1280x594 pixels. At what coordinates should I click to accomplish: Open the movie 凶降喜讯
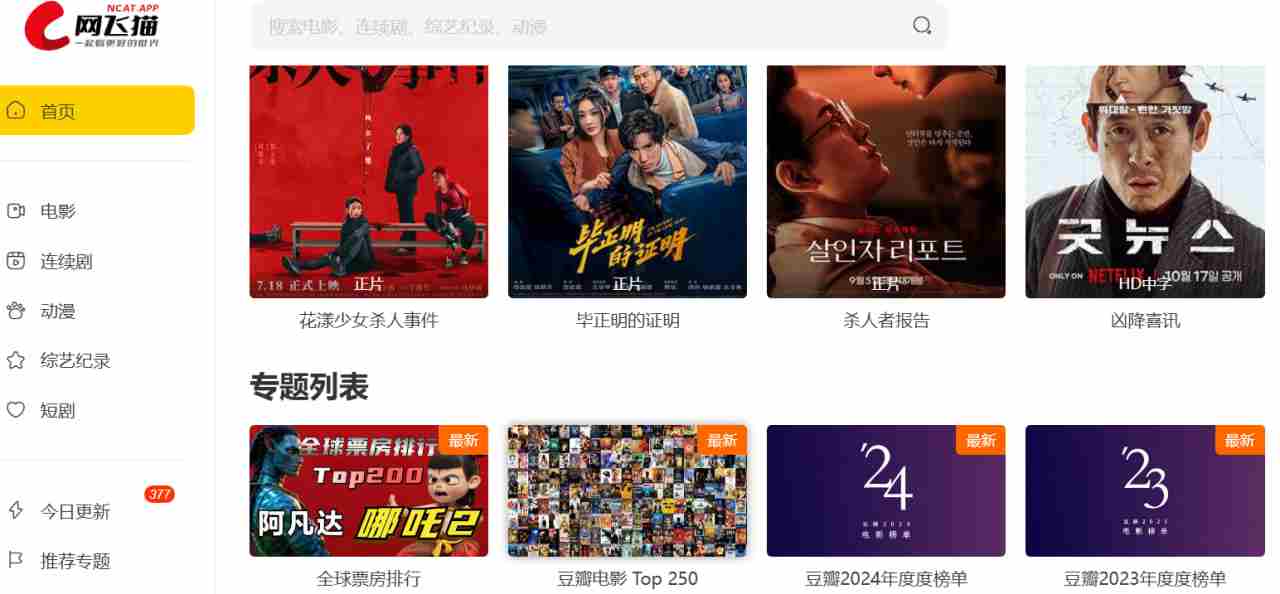[x=1145, y=180]
